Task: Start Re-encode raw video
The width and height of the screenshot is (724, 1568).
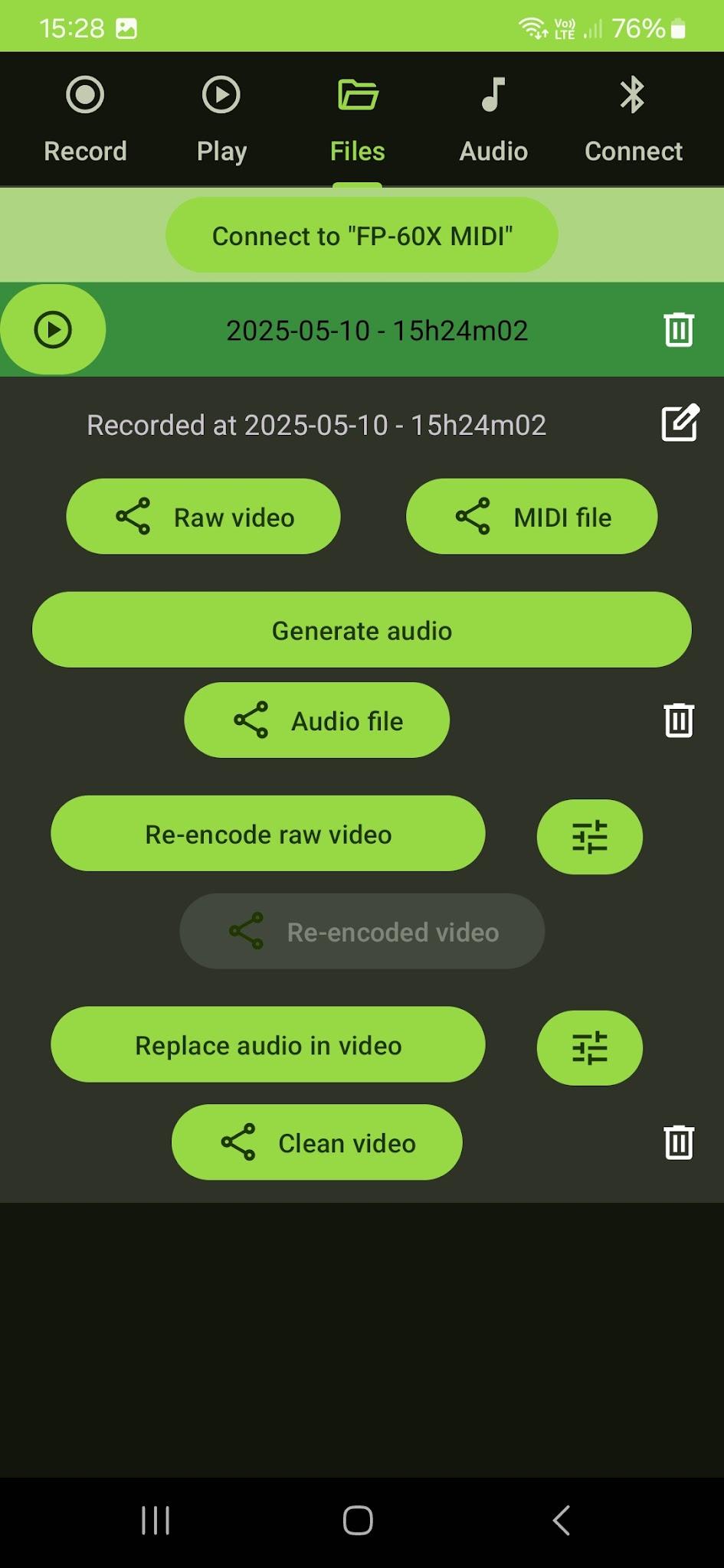Action: click(x=267, y=834)
